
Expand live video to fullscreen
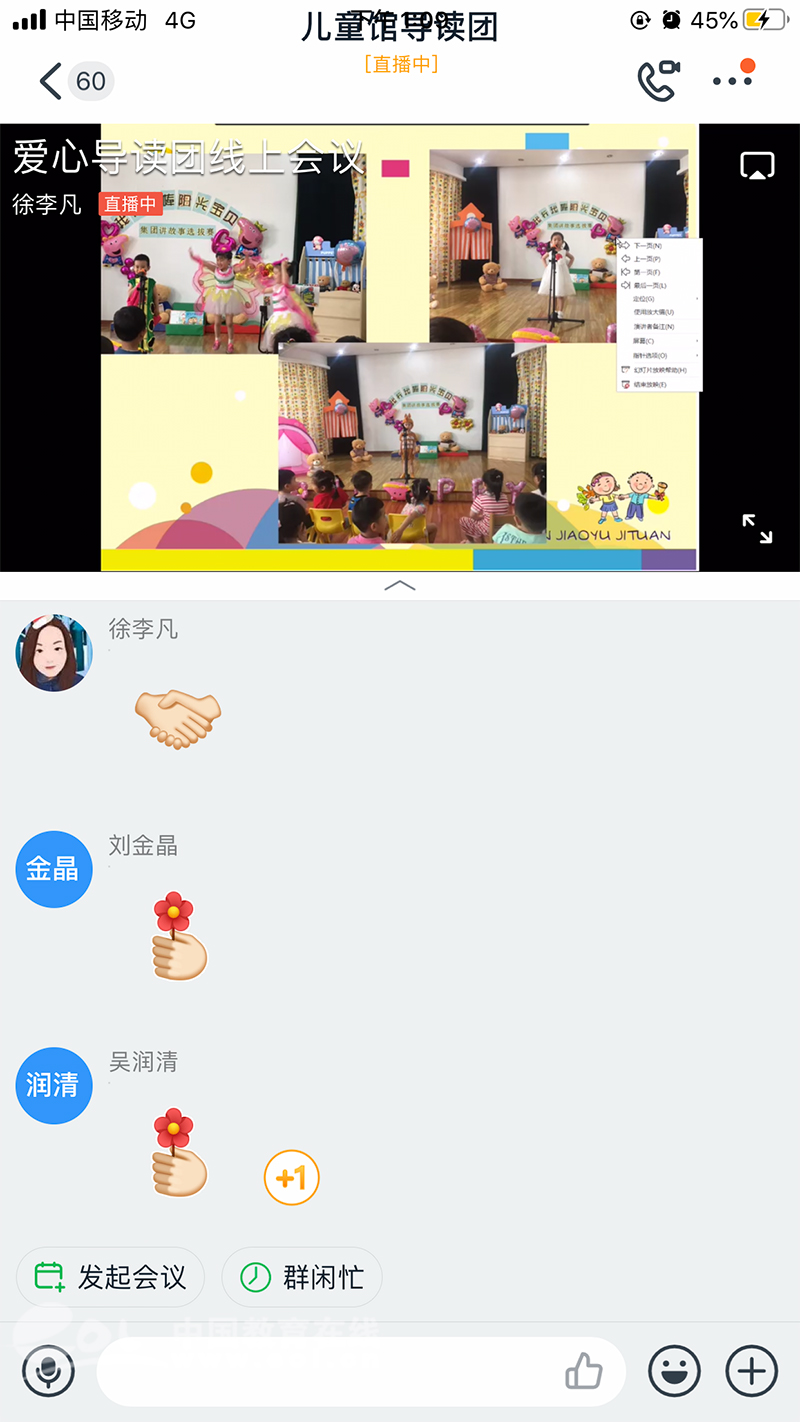757,528
